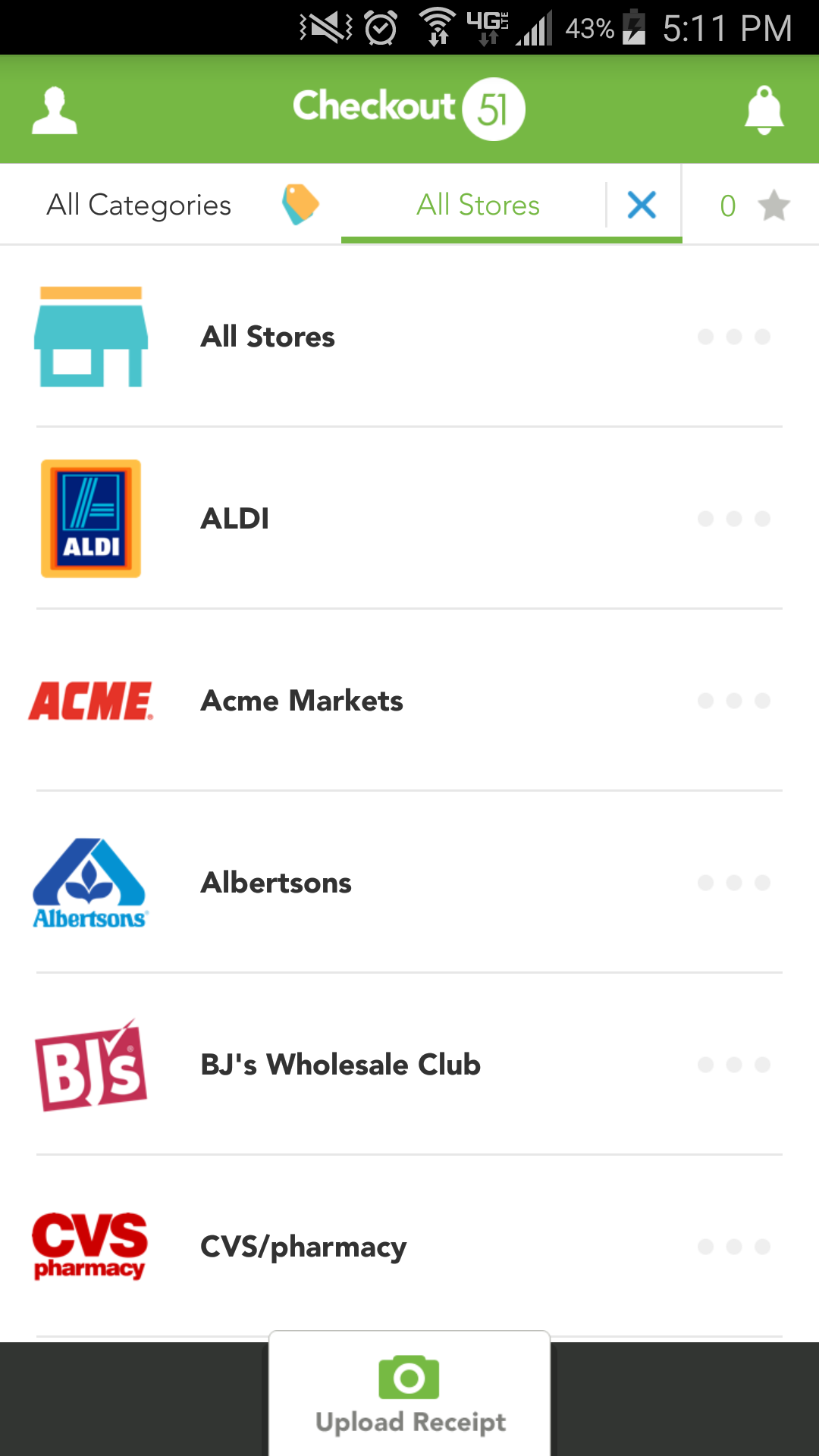The image size is (819, 1456).
Task: Close the store filter with the X
Action: [x=642, y=205]
